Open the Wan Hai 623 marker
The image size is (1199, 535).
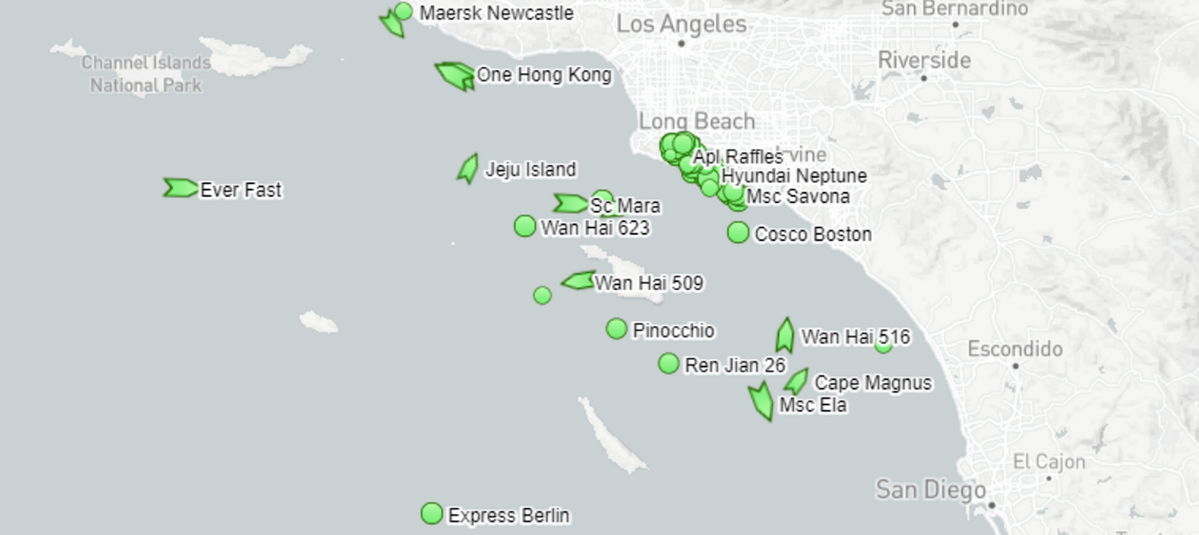525,226
